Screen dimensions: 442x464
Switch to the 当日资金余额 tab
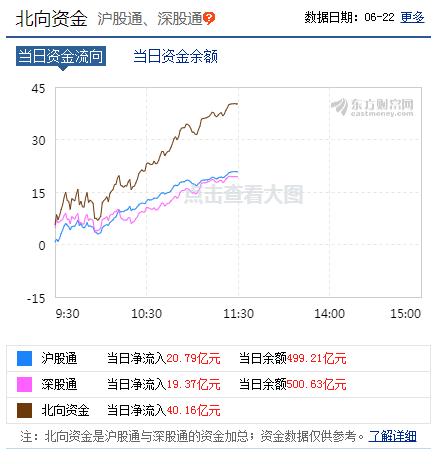tap(175, 56)
